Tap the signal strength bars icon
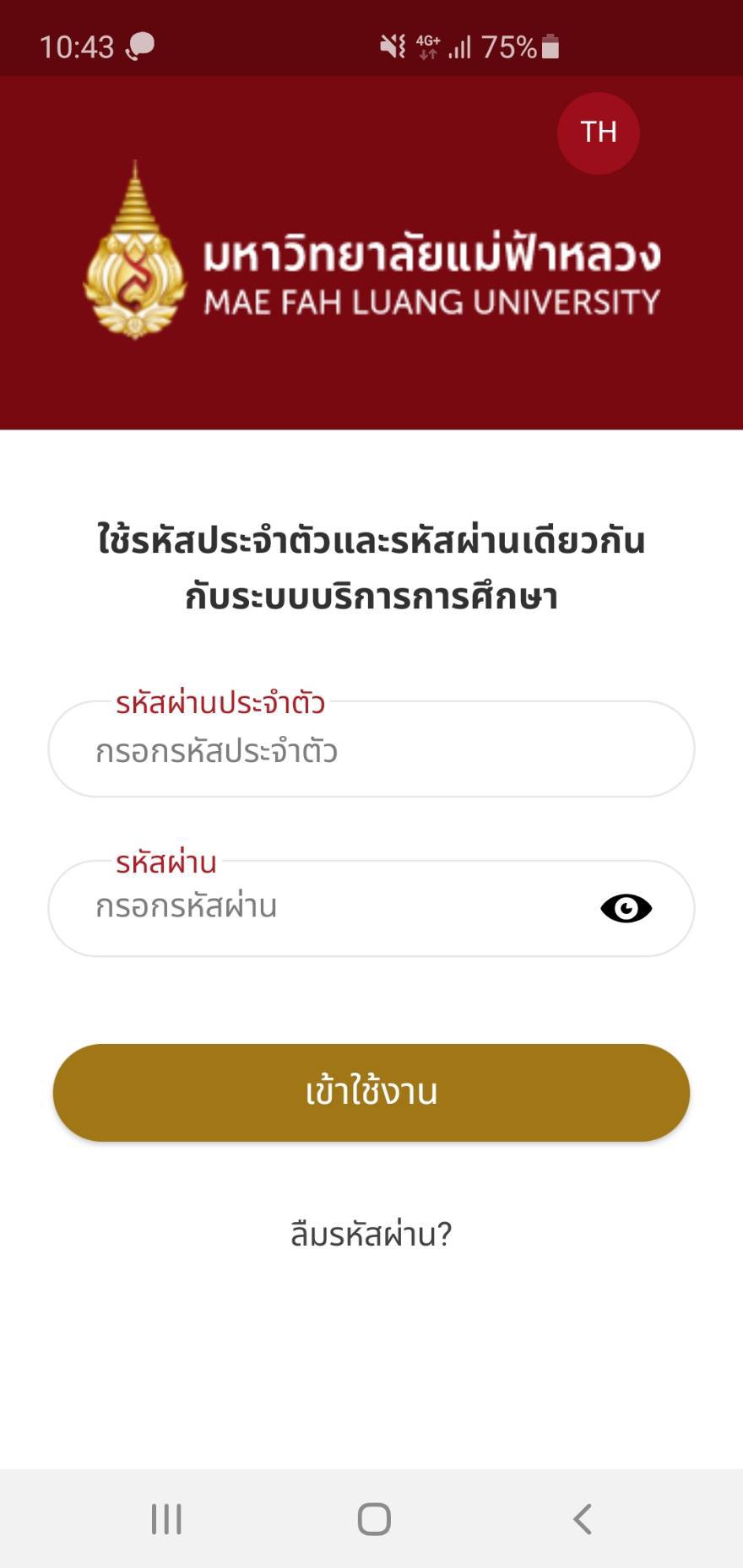 coord(460,46)
